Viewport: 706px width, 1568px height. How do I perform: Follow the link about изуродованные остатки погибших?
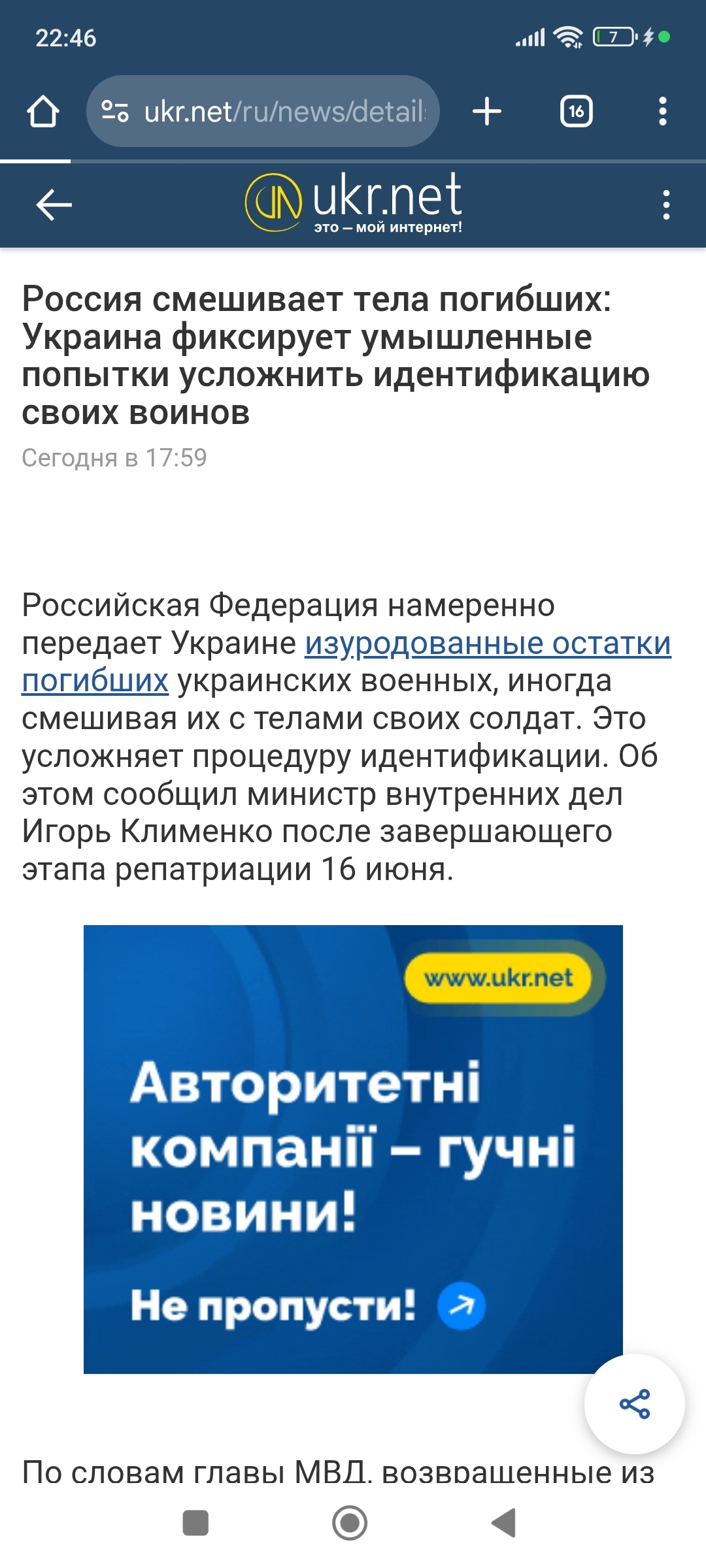point(487,644)
